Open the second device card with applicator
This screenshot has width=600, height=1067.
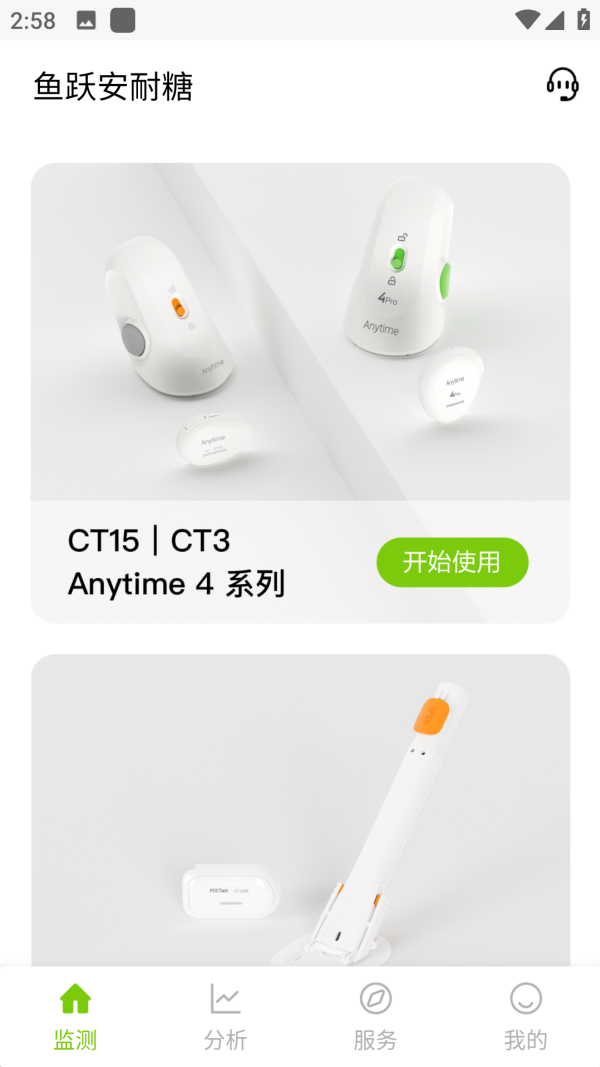(300, 810)
